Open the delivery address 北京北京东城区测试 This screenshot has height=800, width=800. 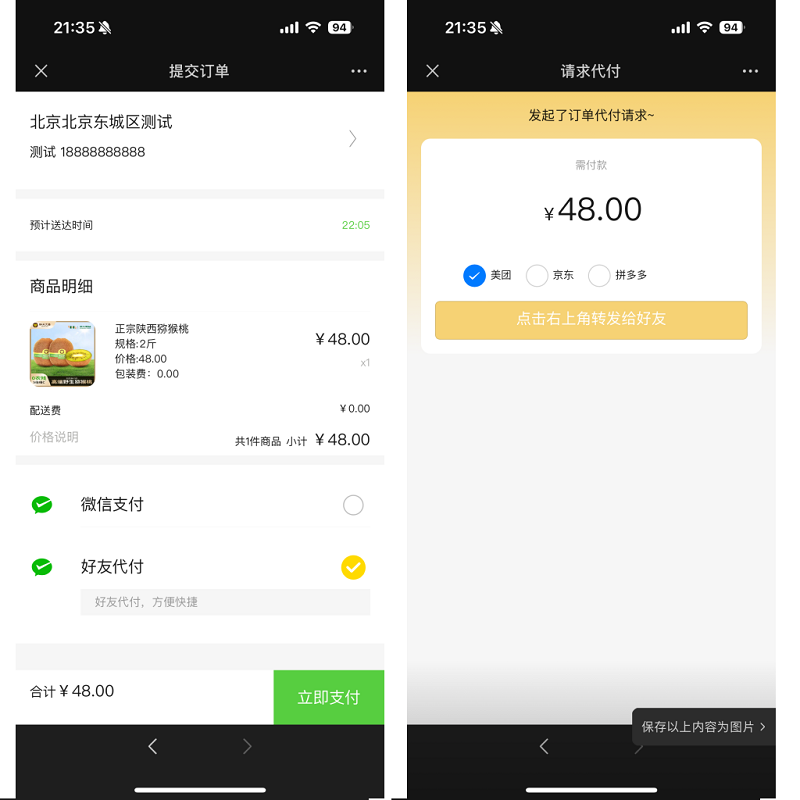pos(200,137)
